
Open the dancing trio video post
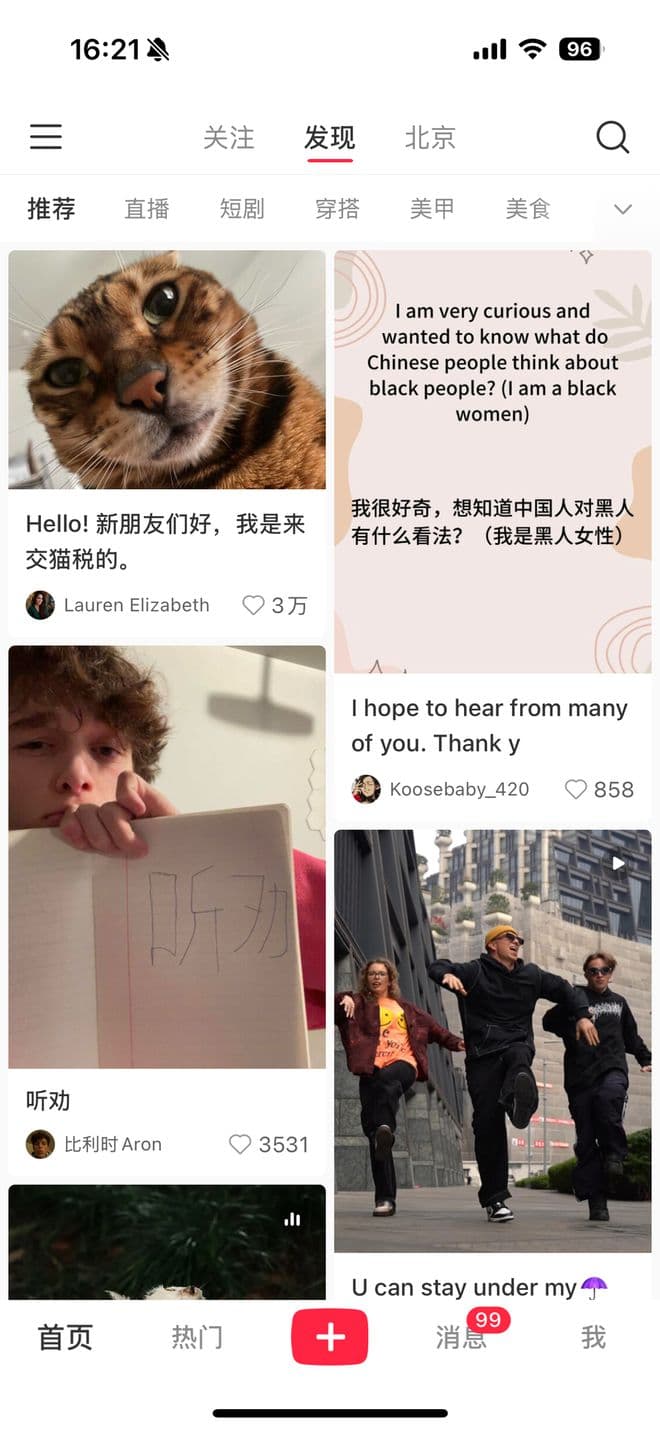[492, 1040]
